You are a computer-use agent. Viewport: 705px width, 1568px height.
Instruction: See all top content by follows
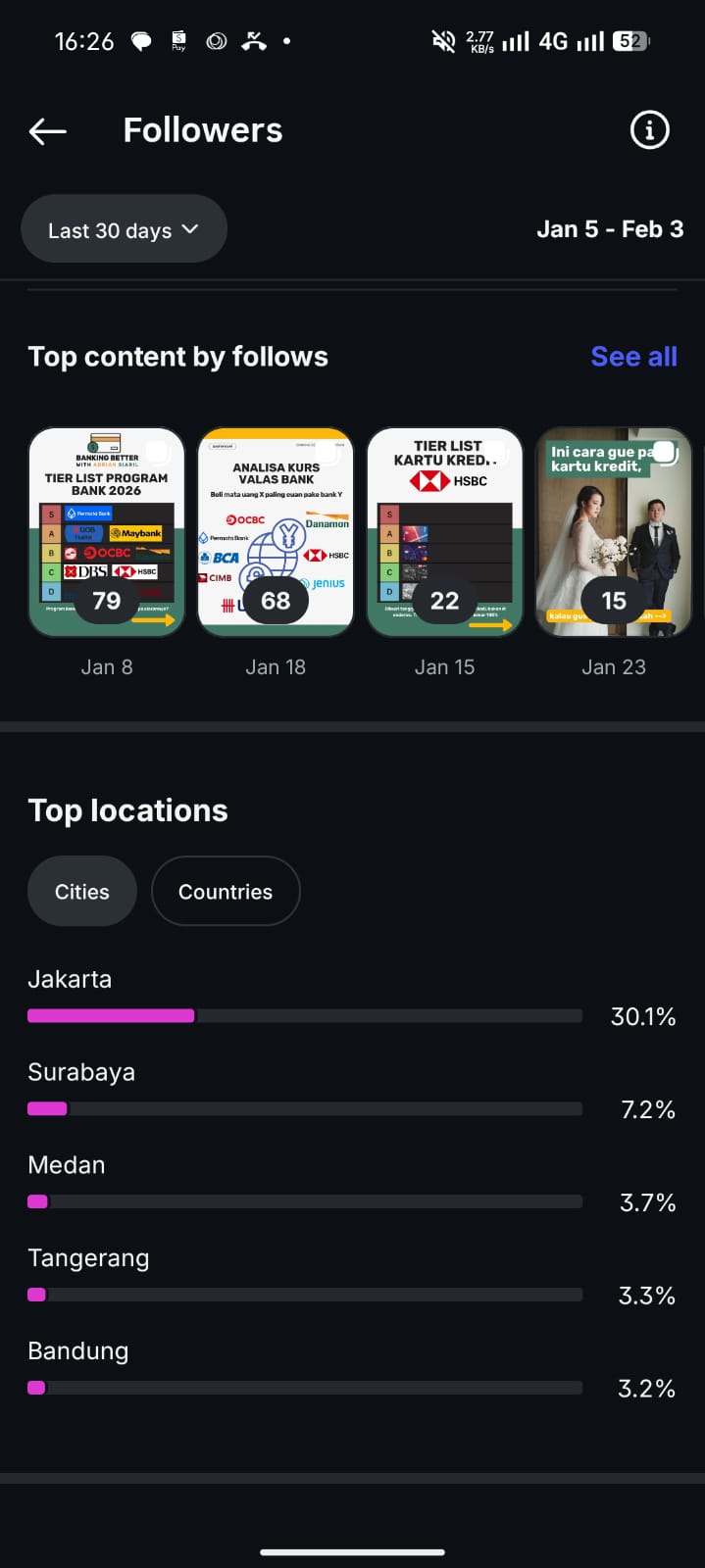(x=633, y=357)
